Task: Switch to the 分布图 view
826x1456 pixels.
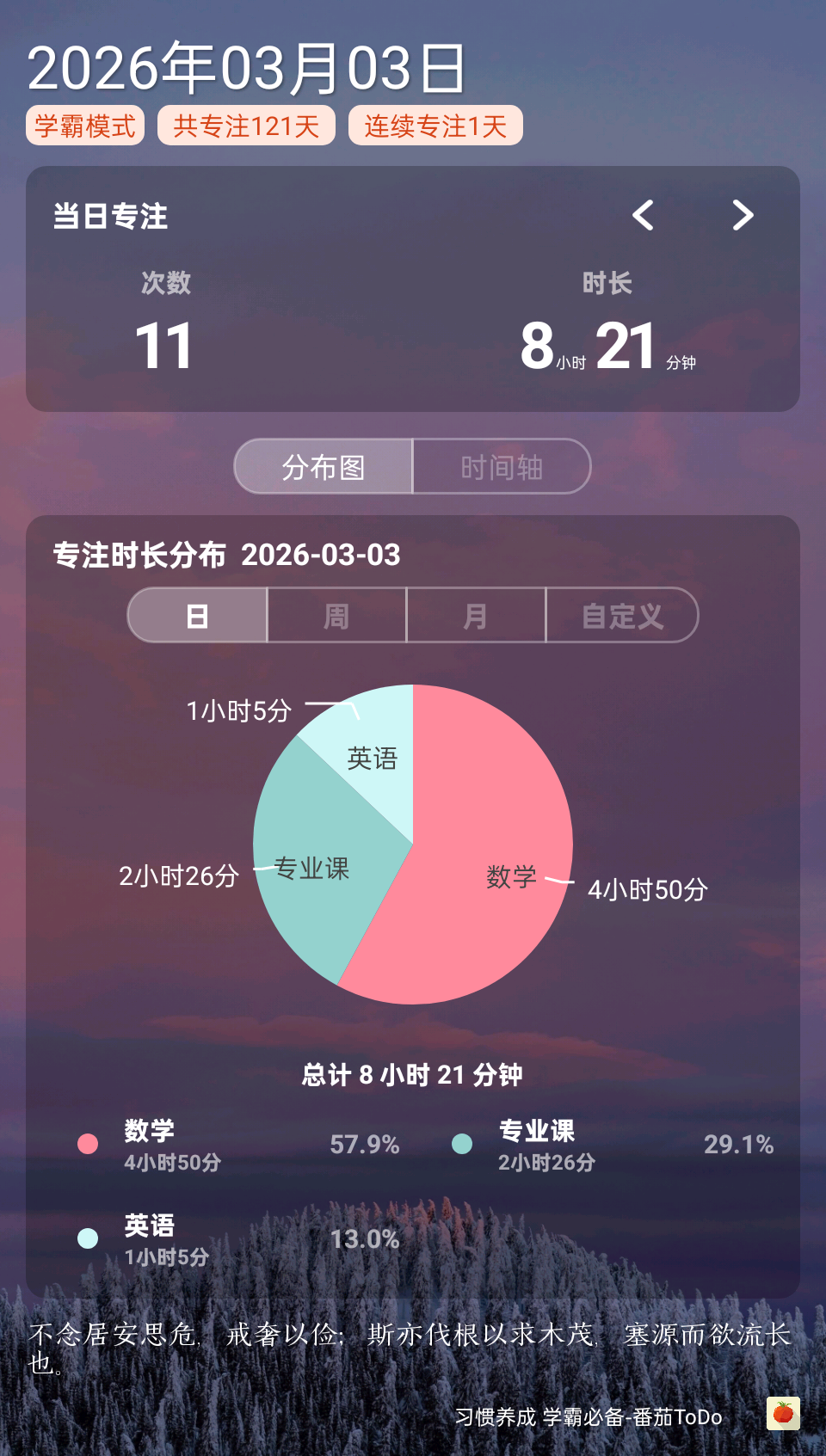Action: pos(324,467)
